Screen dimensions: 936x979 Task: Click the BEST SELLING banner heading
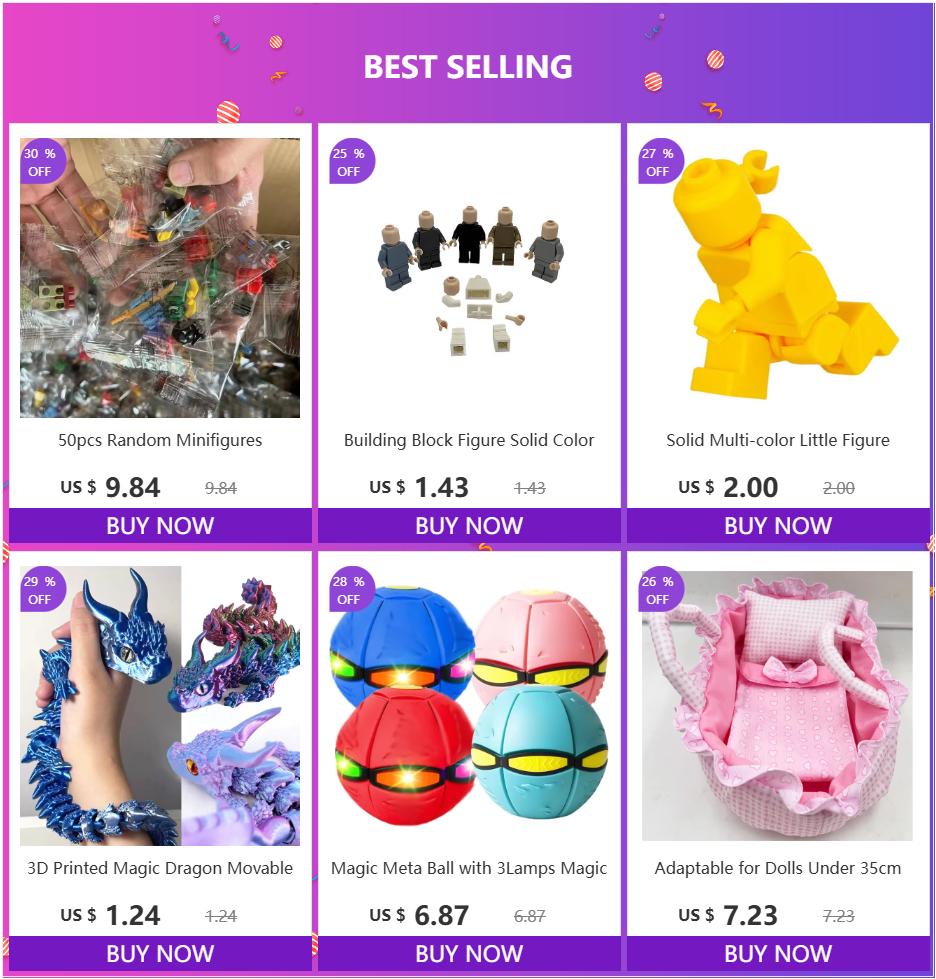point(468,66)
